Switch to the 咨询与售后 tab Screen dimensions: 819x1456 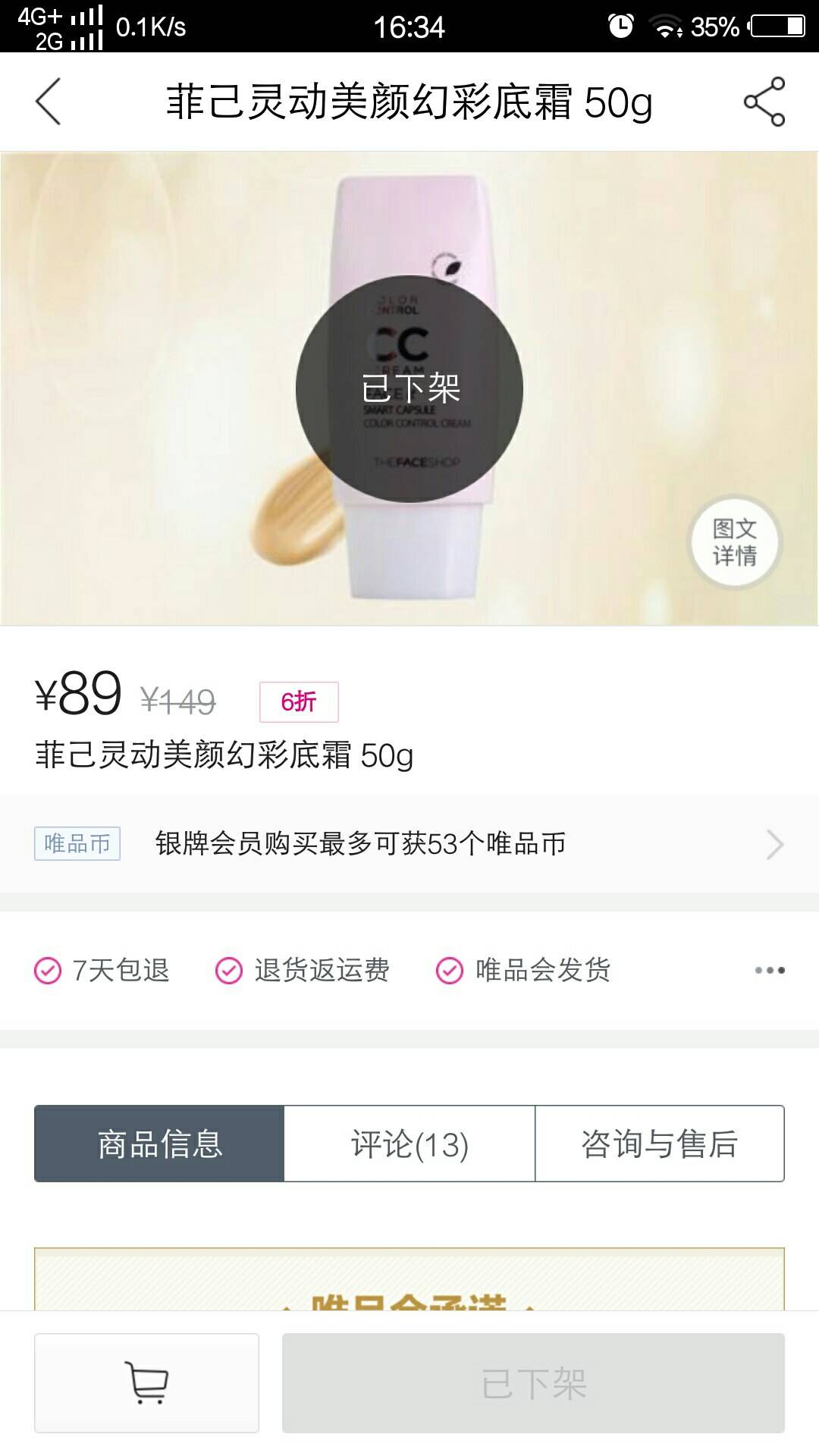tap(659, 1144)
